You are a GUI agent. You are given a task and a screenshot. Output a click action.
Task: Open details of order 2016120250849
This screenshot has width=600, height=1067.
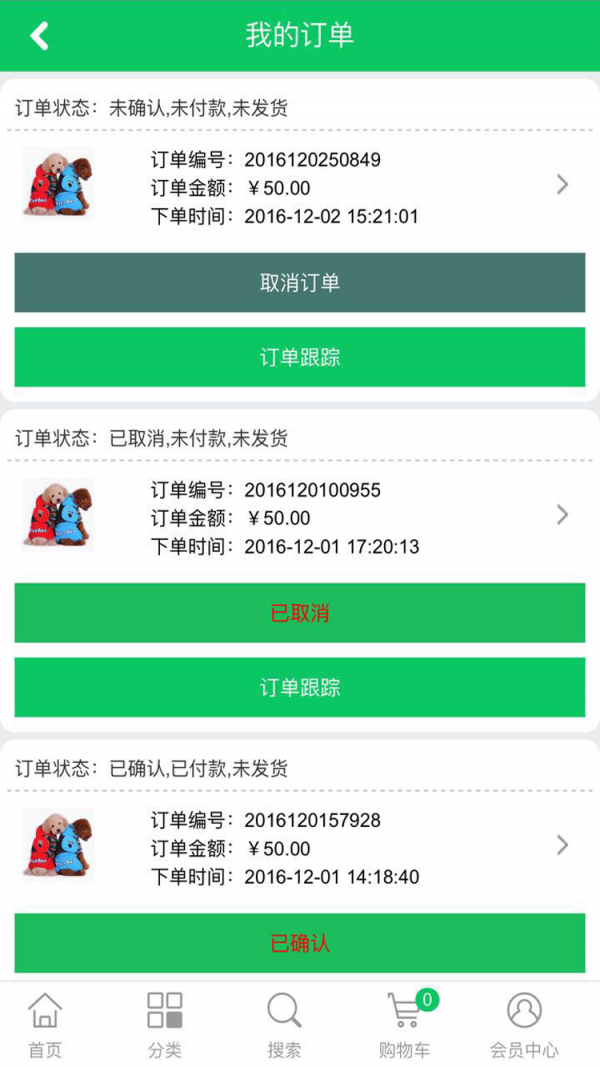tap(562, 185)
